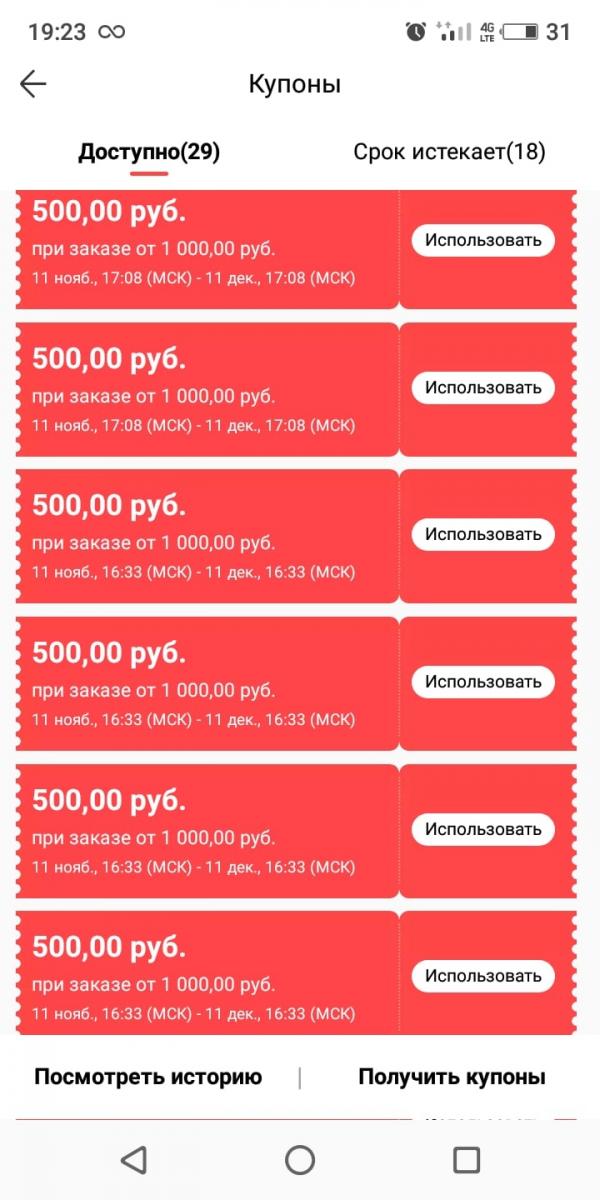Viewport: 600px width, 1200px height.
Task: Tap the system home button
Action: [x=300, y=1159]
